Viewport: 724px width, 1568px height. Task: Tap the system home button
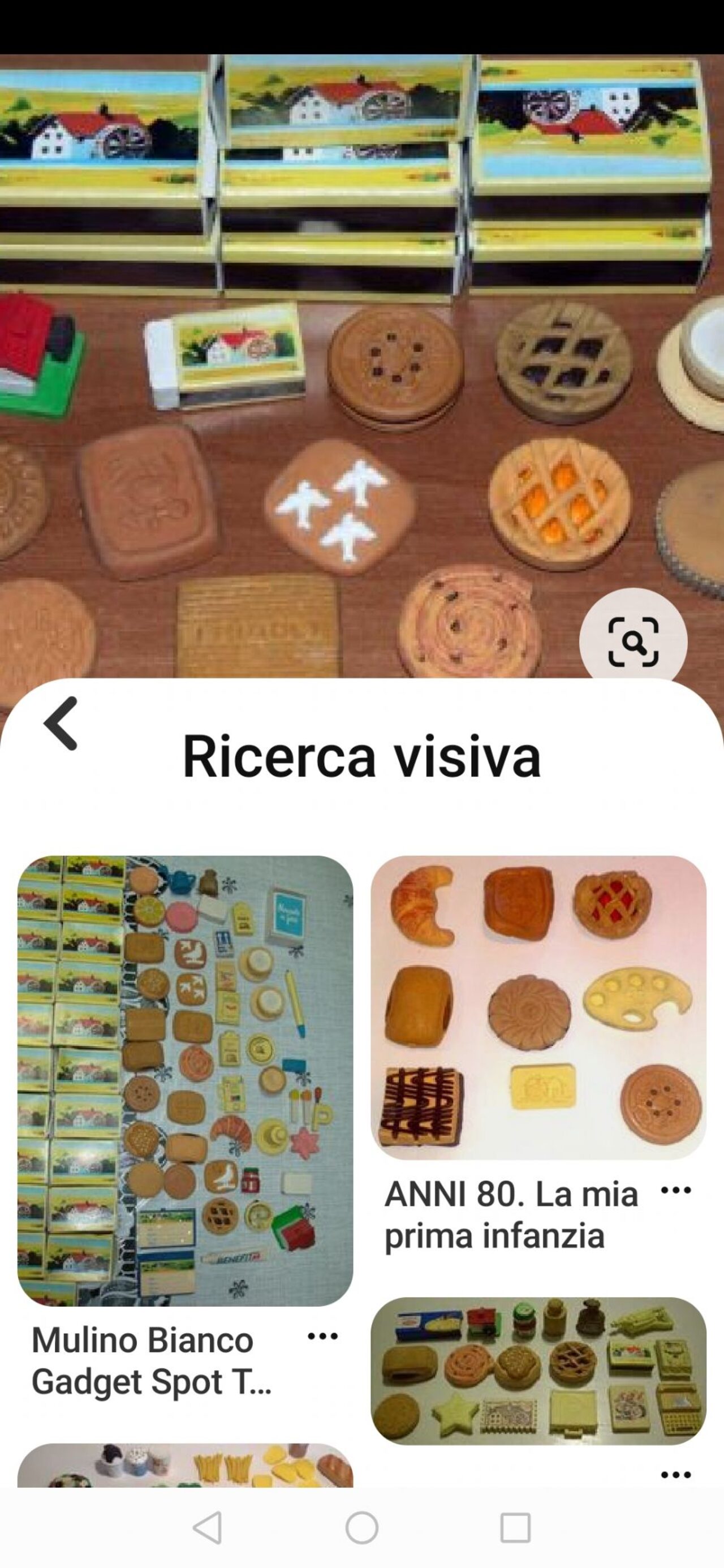point(361,1527)
